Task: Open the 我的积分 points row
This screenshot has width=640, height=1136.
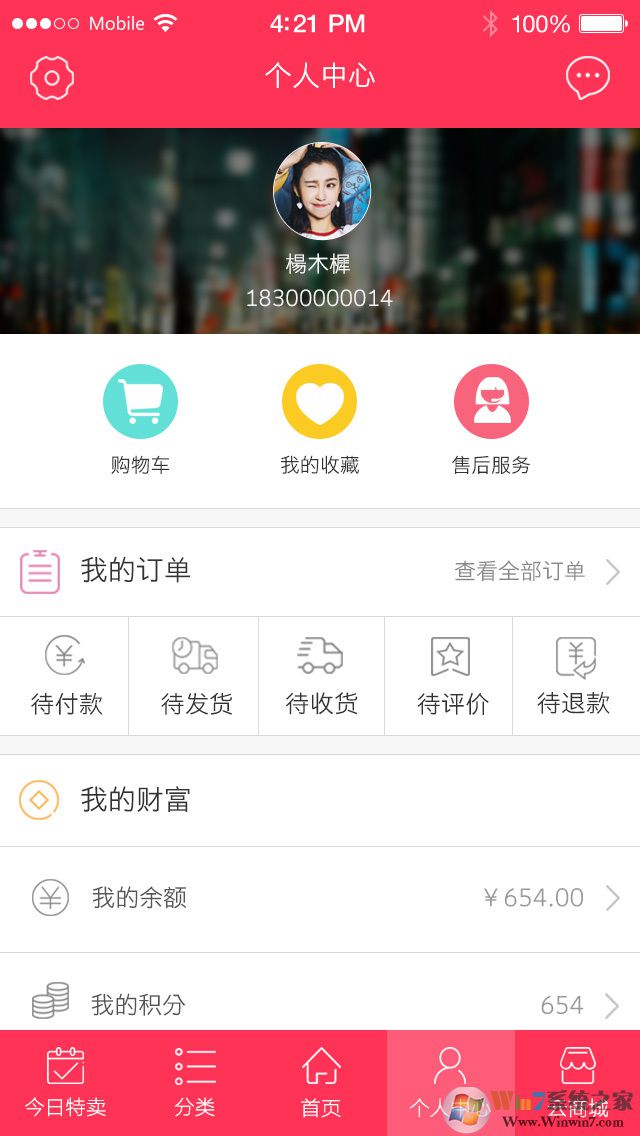Action: 320,1004
